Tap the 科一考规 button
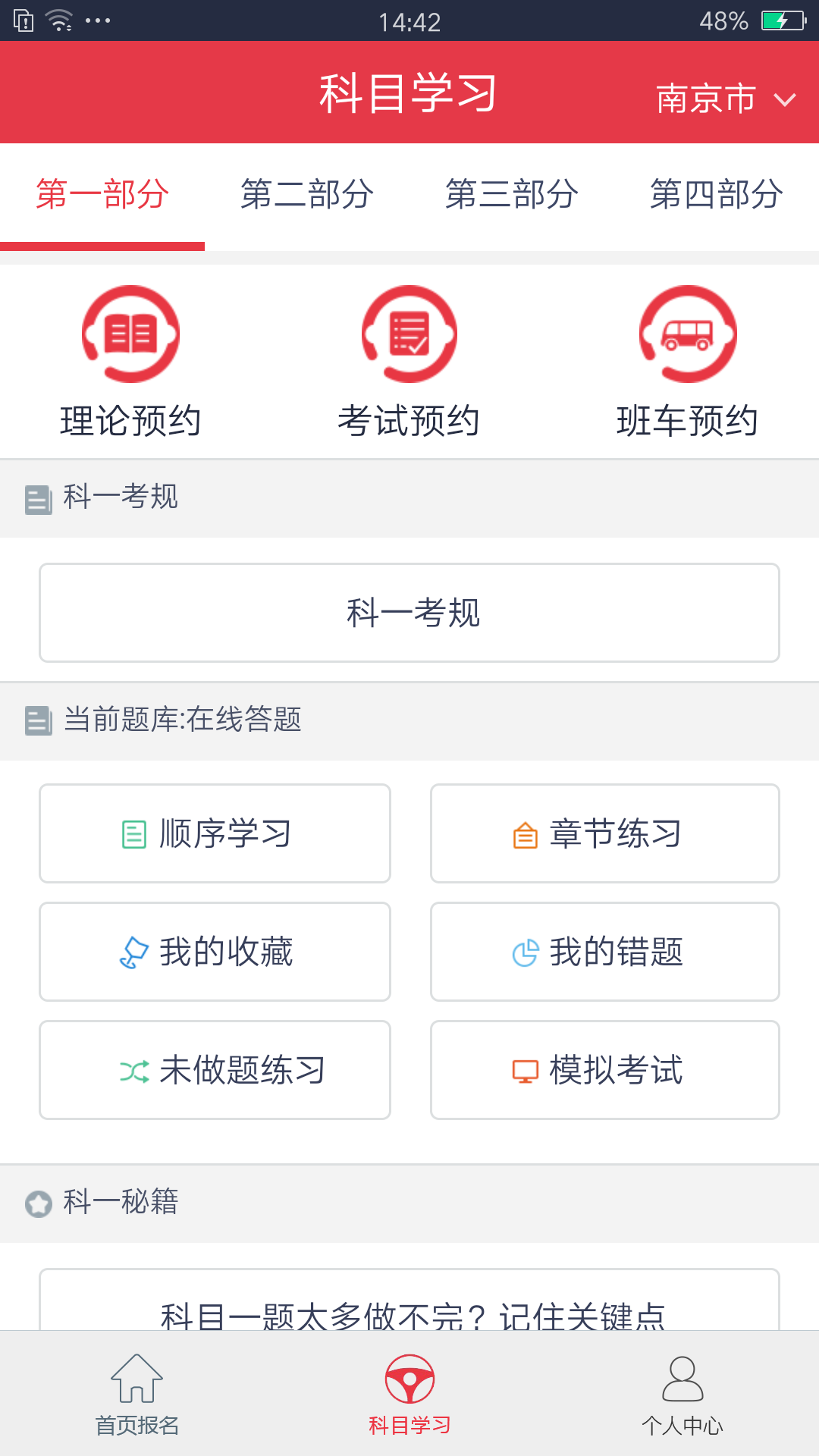 409,613
